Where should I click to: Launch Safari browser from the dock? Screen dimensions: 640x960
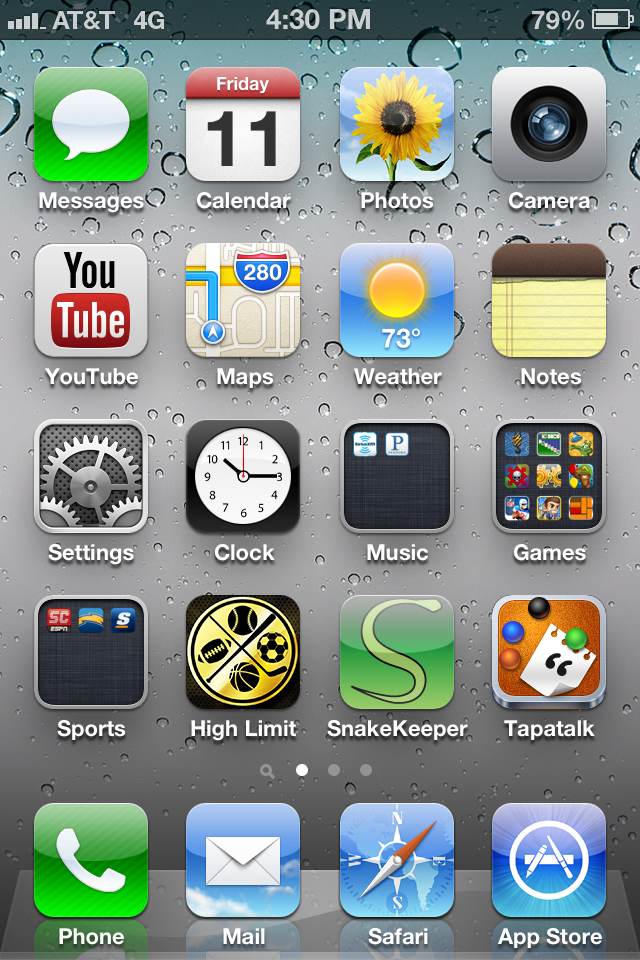click(x=396, y=860)
